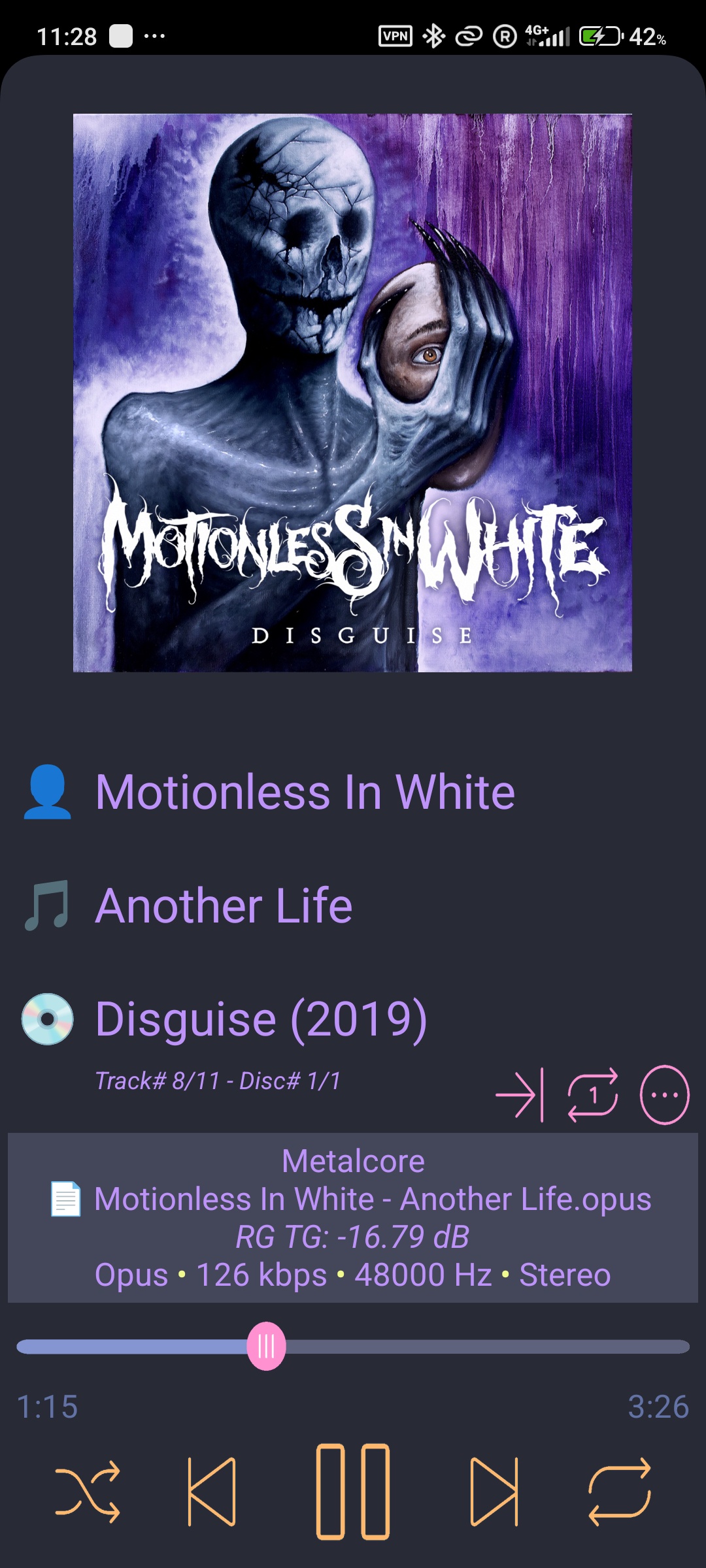Image resolution: width=706 pixels, height=1568 pixels.
Task: Tap the Disguise album artwork
Action: click(x=353, y=392)
